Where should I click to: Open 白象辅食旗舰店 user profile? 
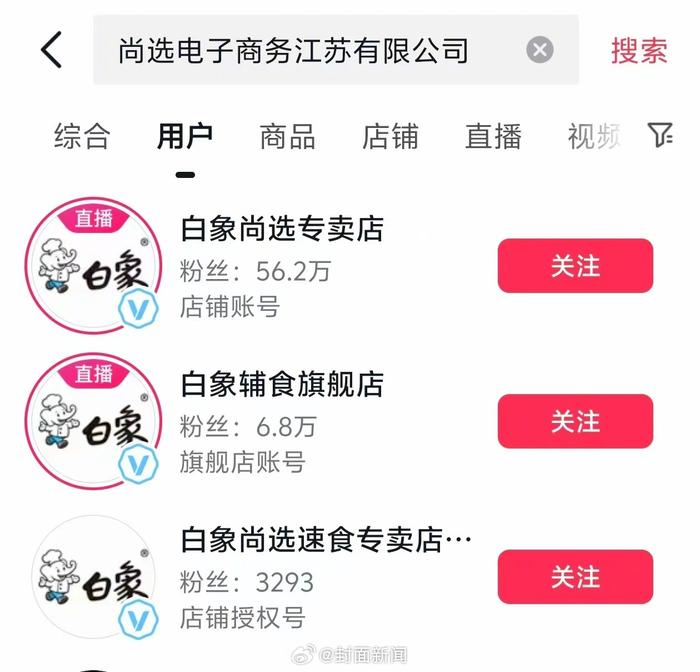pyautogui.click(x=282, y=384)
